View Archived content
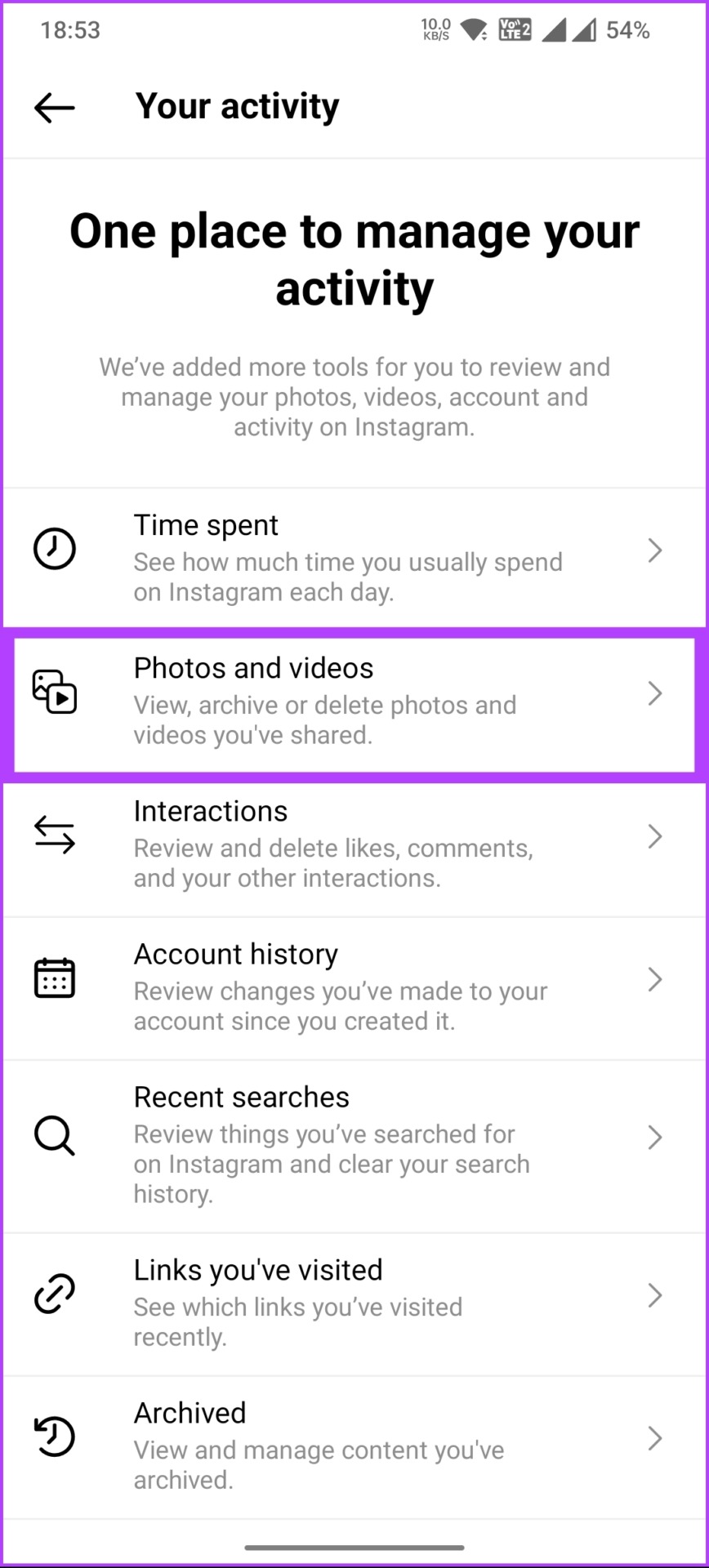Screen dimensions: 709x1568 (354, 1446)
